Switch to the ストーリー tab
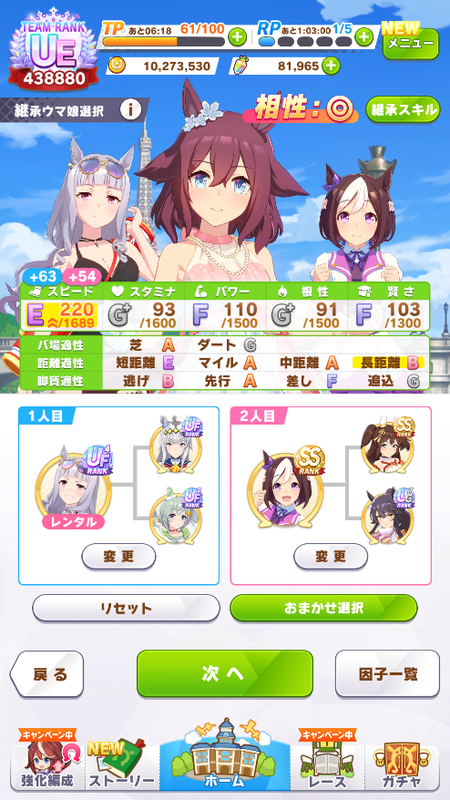This screenshot has height=800, width=450. pos(121,765)
